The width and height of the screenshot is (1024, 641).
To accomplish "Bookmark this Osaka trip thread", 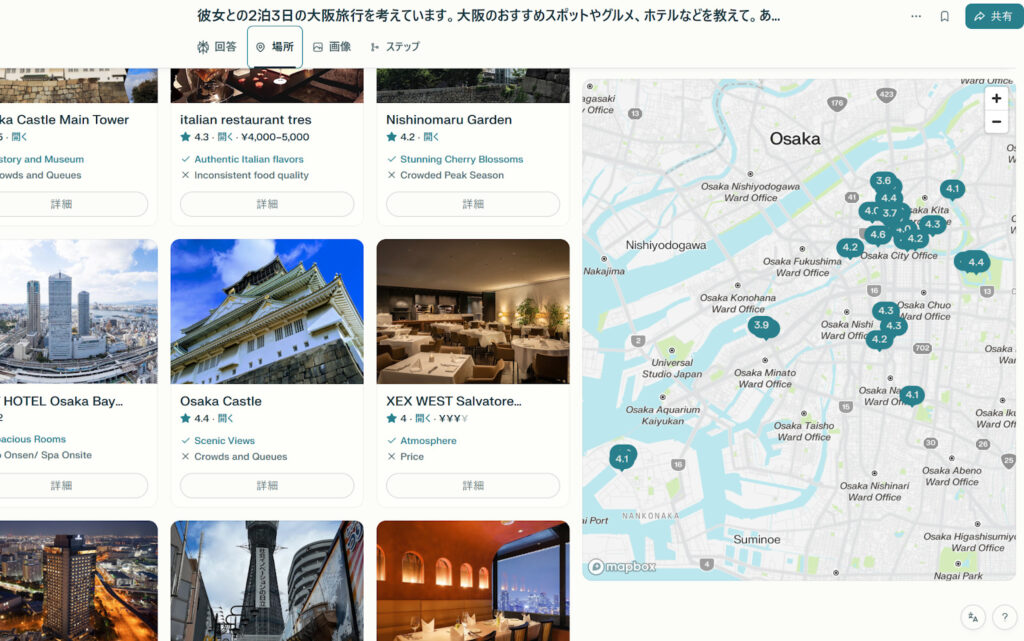I will (944, 16).
